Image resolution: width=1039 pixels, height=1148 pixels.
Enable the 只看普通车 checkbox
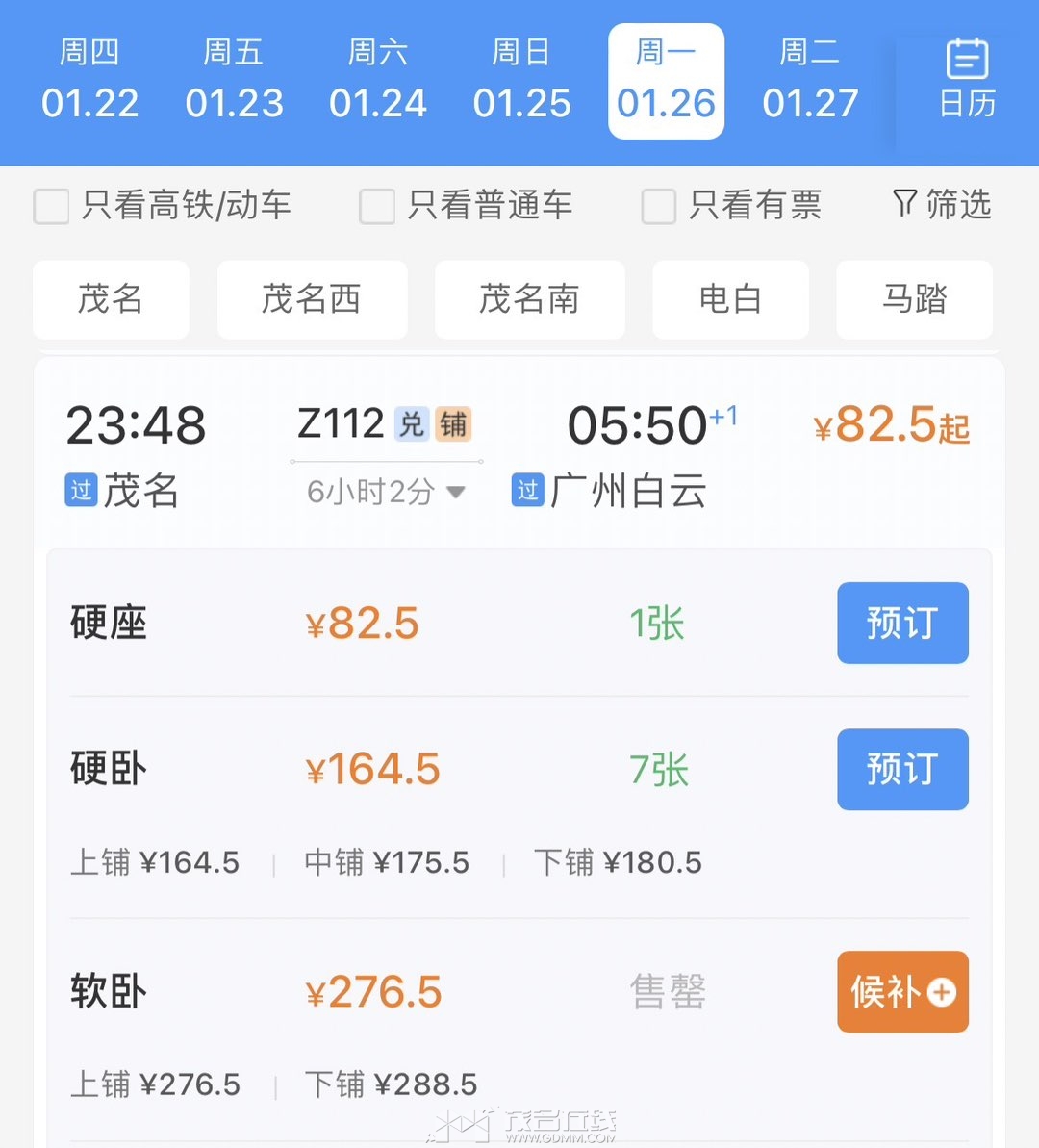pyautogui.click(x=377, y=206)
